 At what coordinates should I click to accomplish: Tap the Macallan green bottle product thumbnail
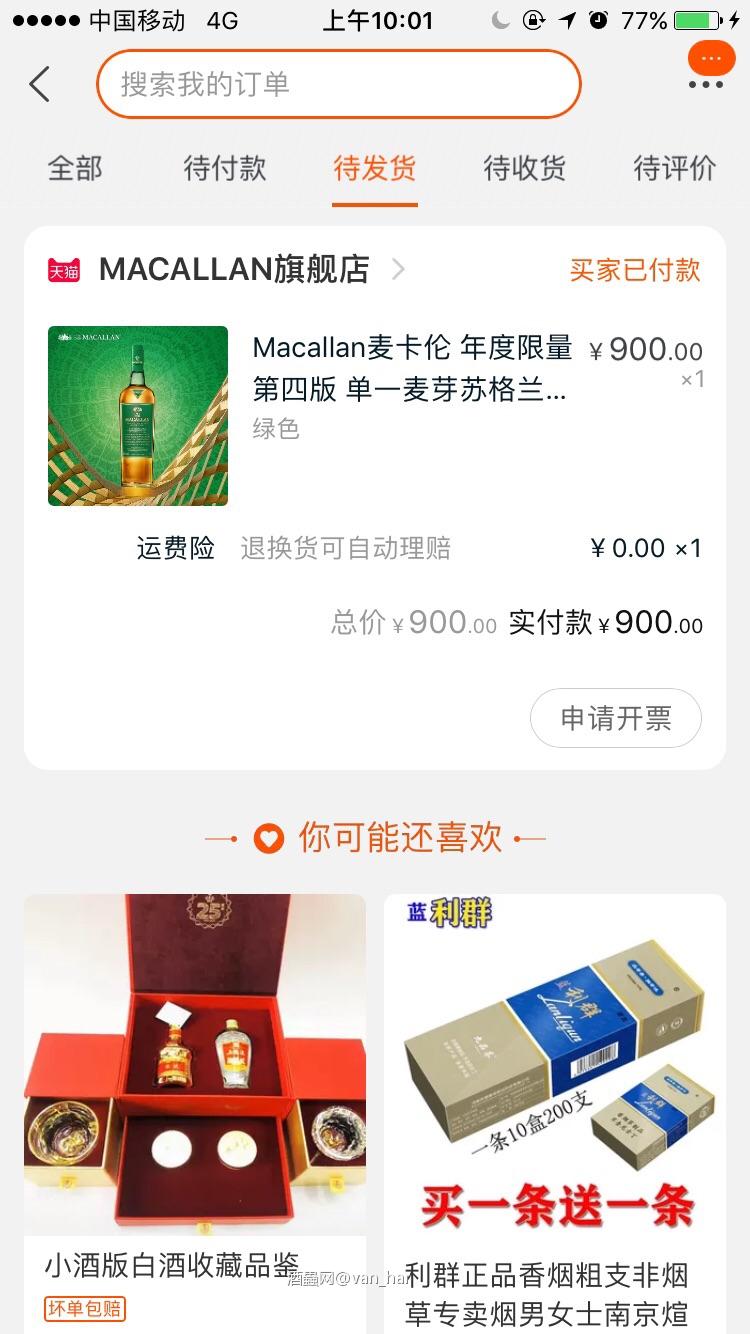(137, 415)
